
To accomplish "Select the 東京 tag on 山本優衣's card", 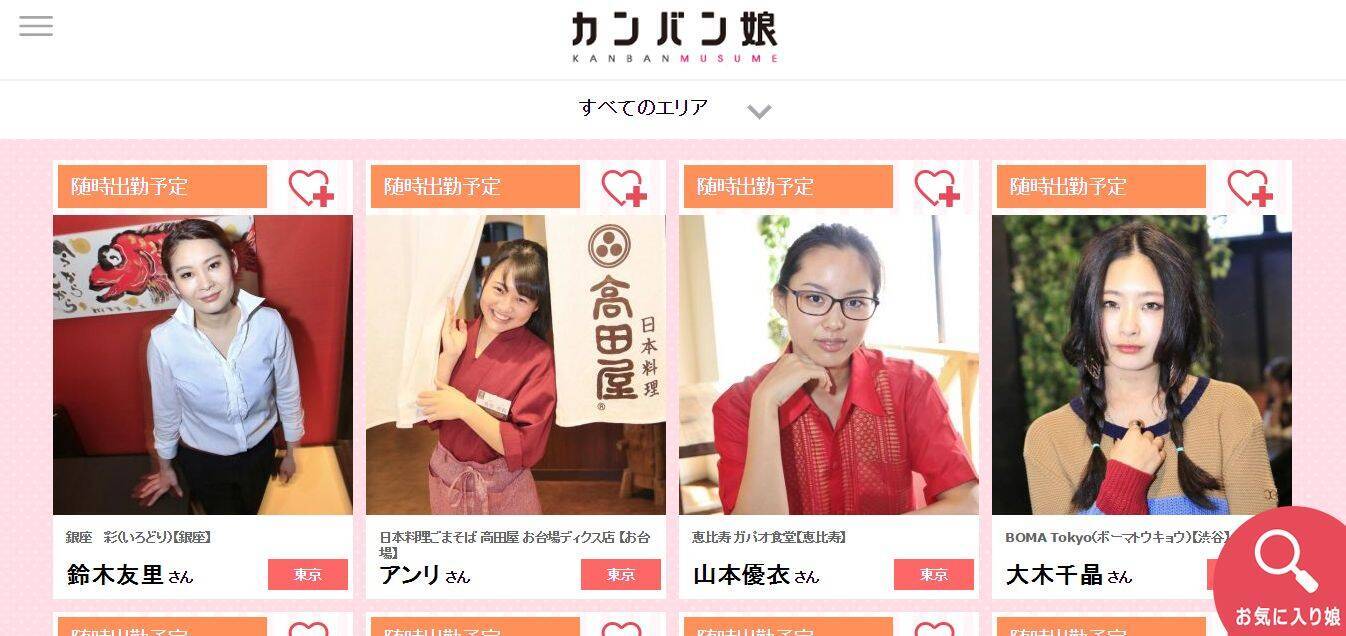I will click(934, 575).
